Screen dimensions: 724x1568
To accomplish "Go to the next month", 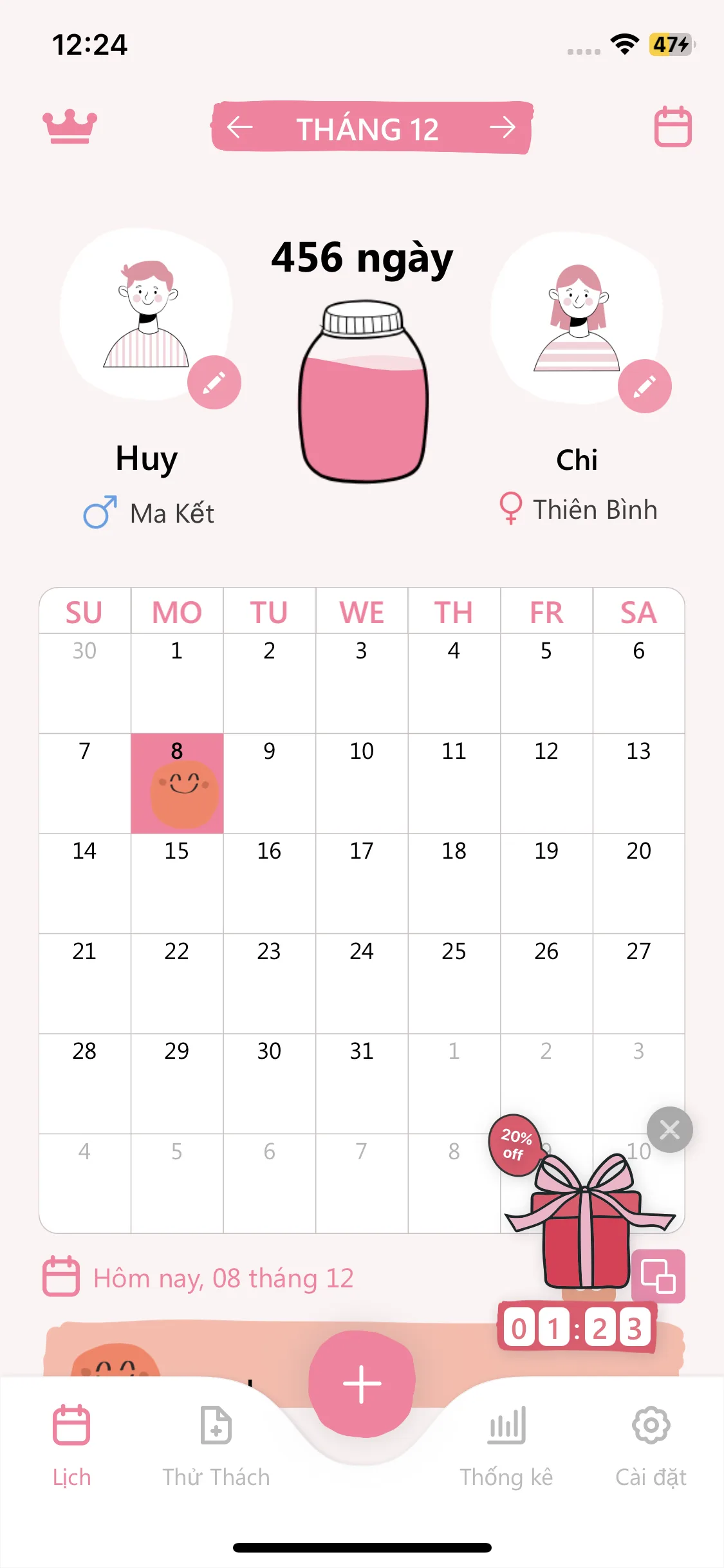I will (502, 127).
